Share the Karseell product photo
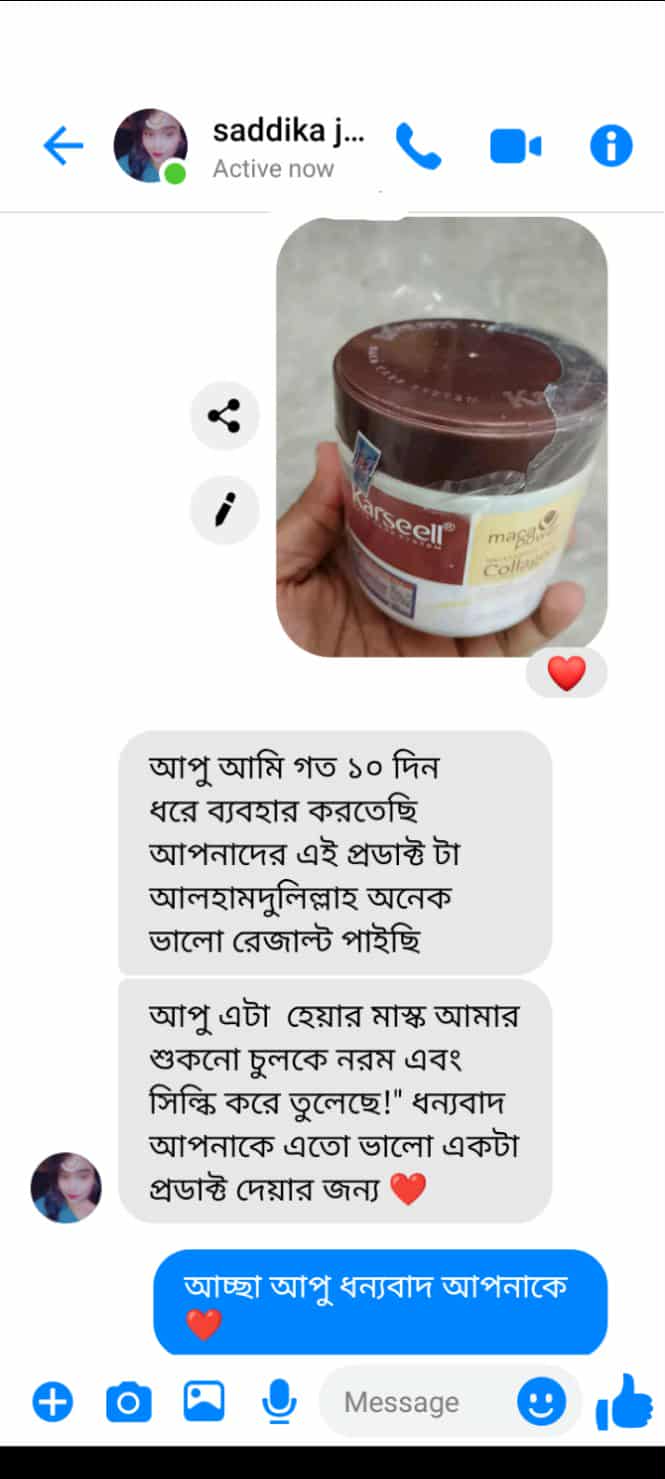 224,415
